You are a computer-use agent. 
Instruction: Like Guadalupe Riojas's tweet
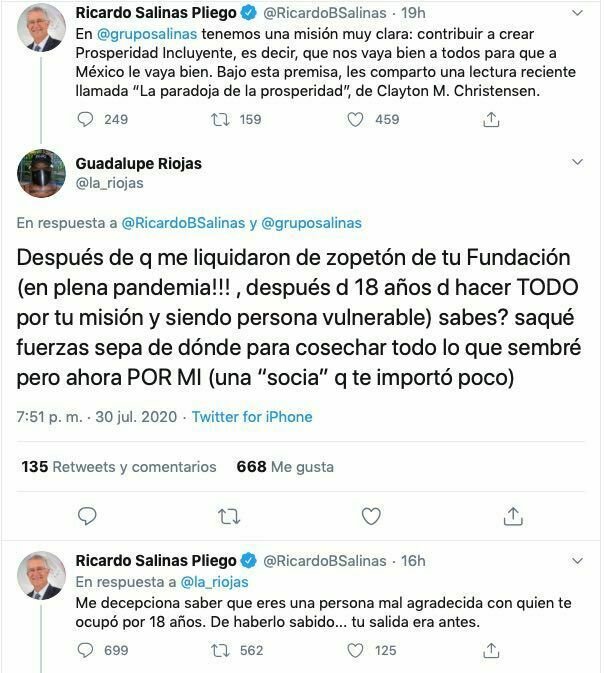pyautogui.click(x=371, y=516)
